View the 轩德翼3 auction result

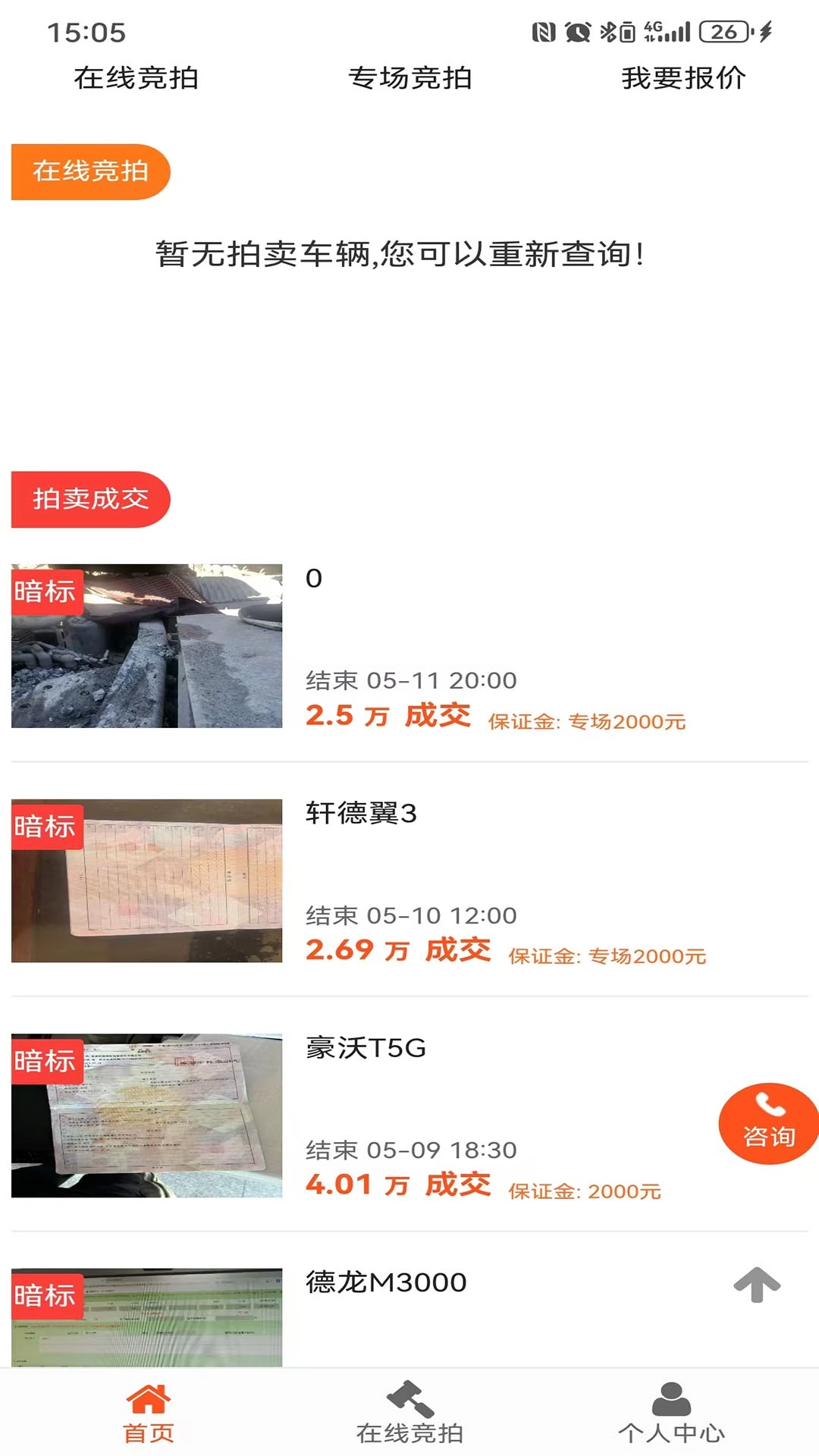(409, 880)
